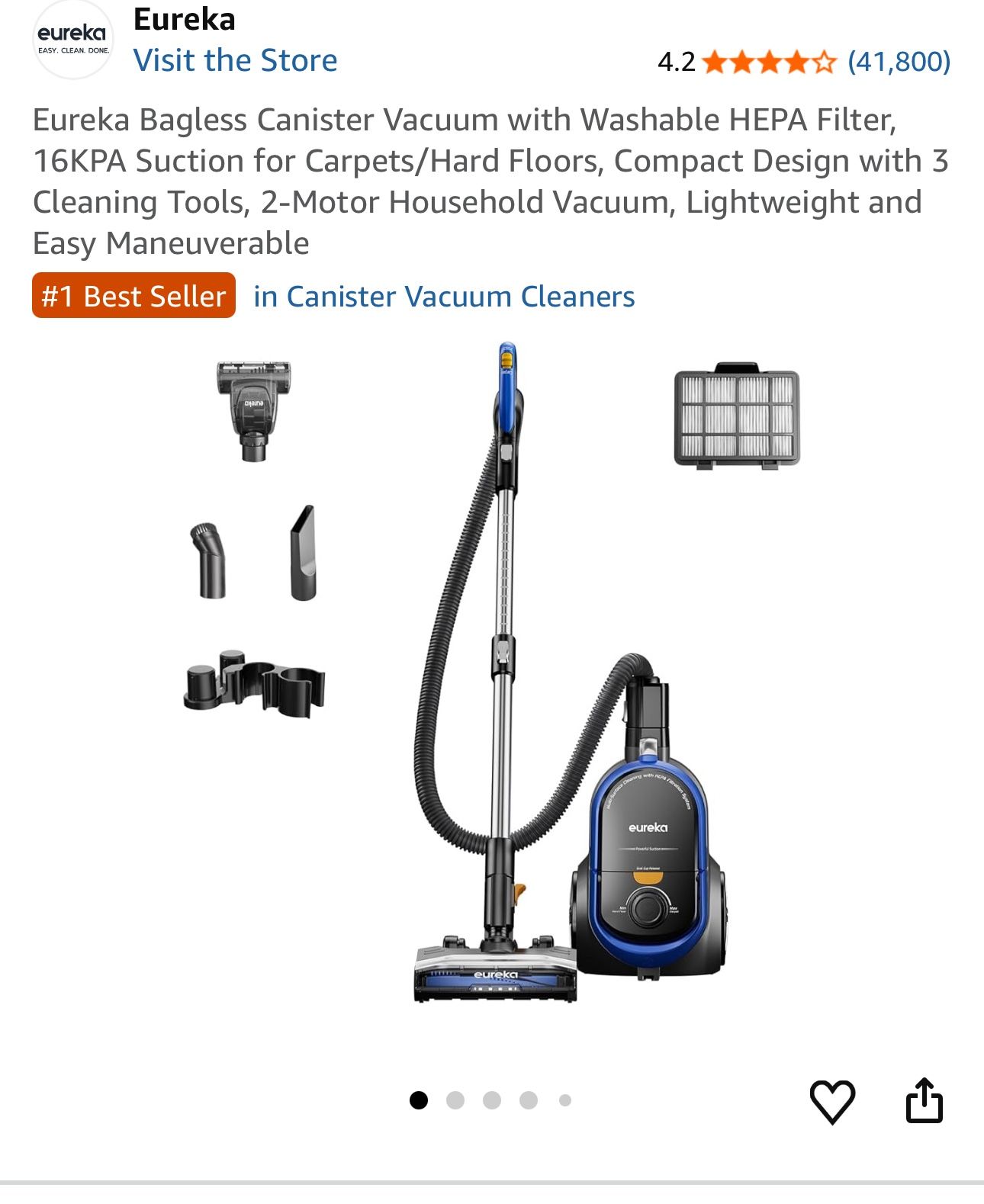View the 41,800 customer ratings
Screen dimensions: 984x1204
pyautogui.click(x=901, y=61)
